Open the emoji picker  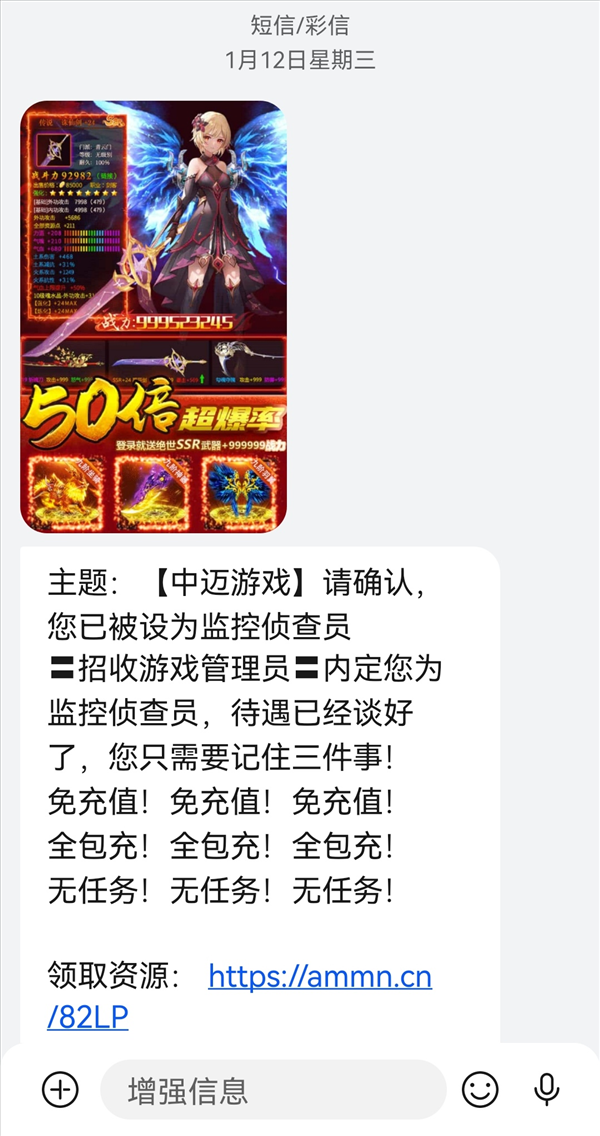(x=480, y=1089)
